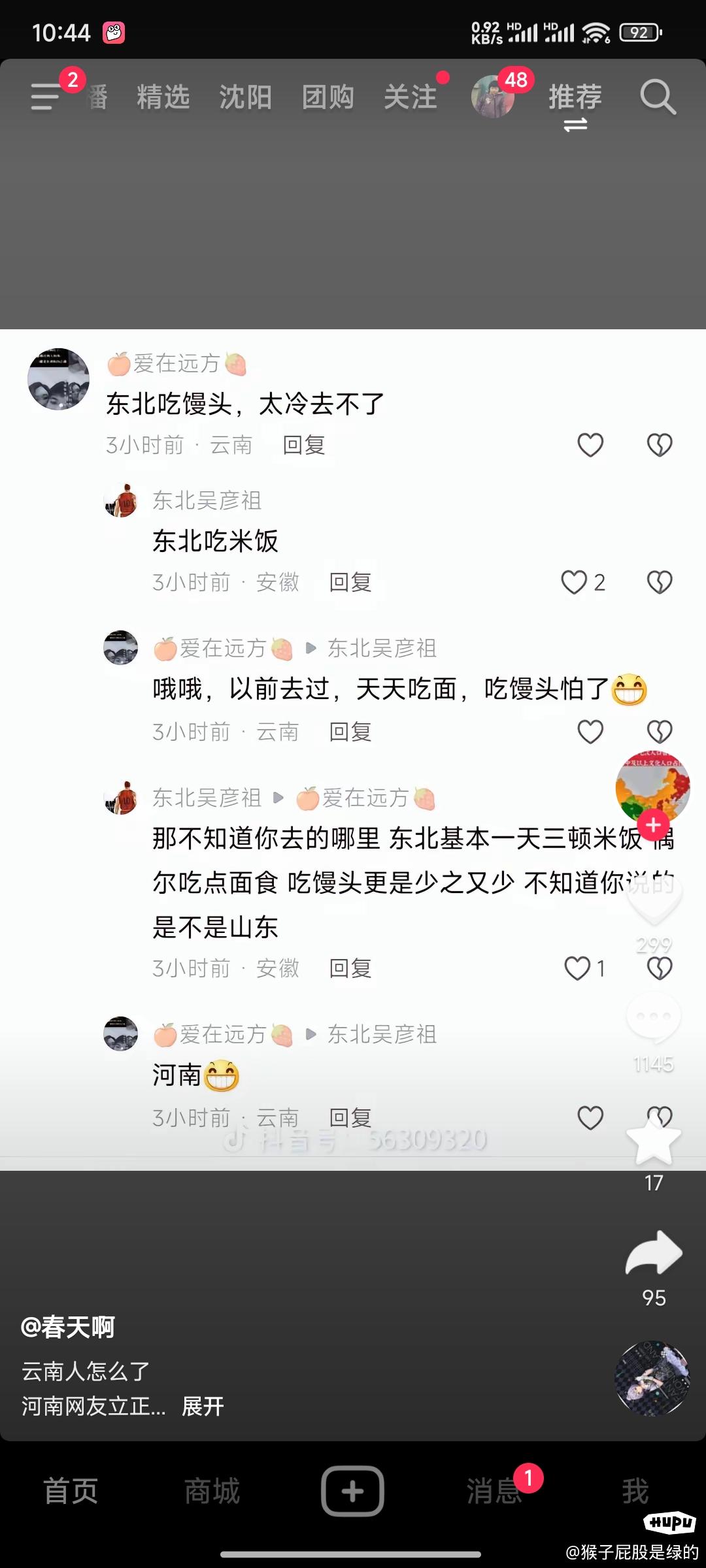
Task: Open the live avatar with 48 badge
Action: [x=494, y=97]
